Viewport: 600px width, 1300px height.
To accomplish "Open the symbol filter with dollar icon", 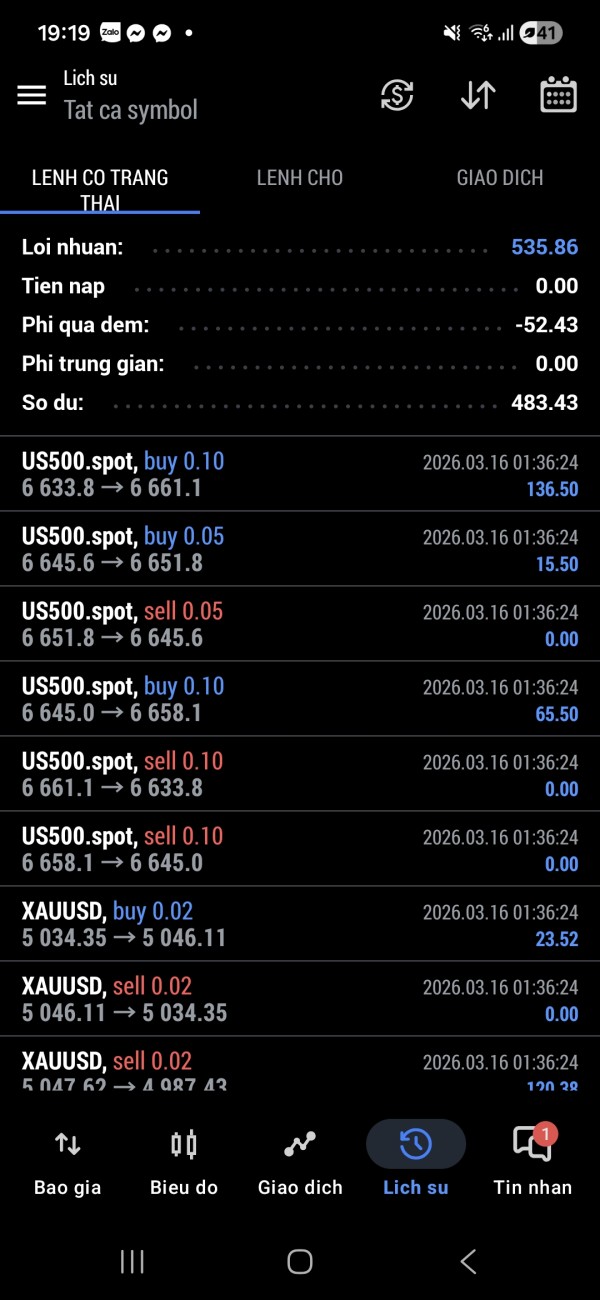I will (397, 95).
